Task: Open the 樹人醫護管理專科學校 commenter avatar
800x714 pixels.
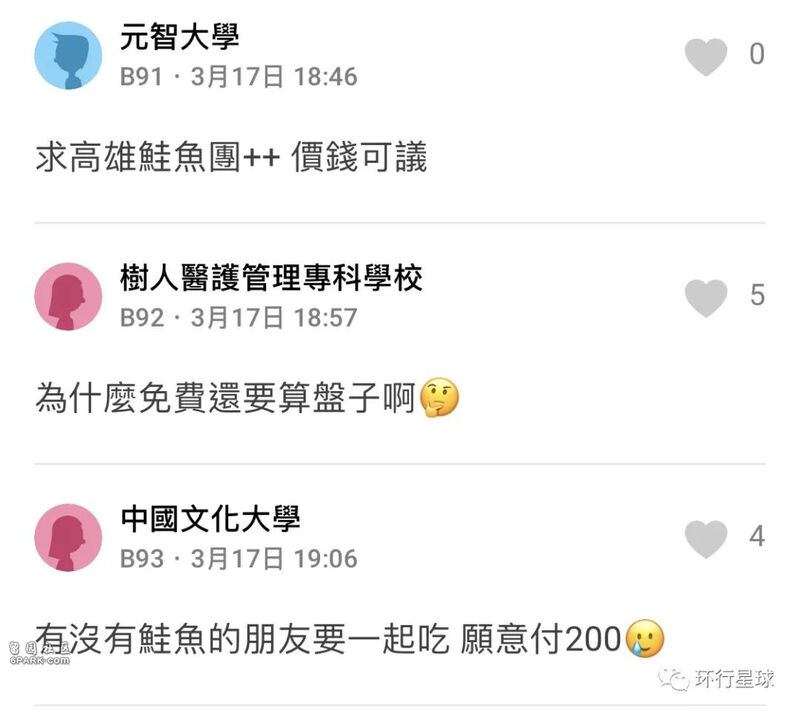Action: 69,297
